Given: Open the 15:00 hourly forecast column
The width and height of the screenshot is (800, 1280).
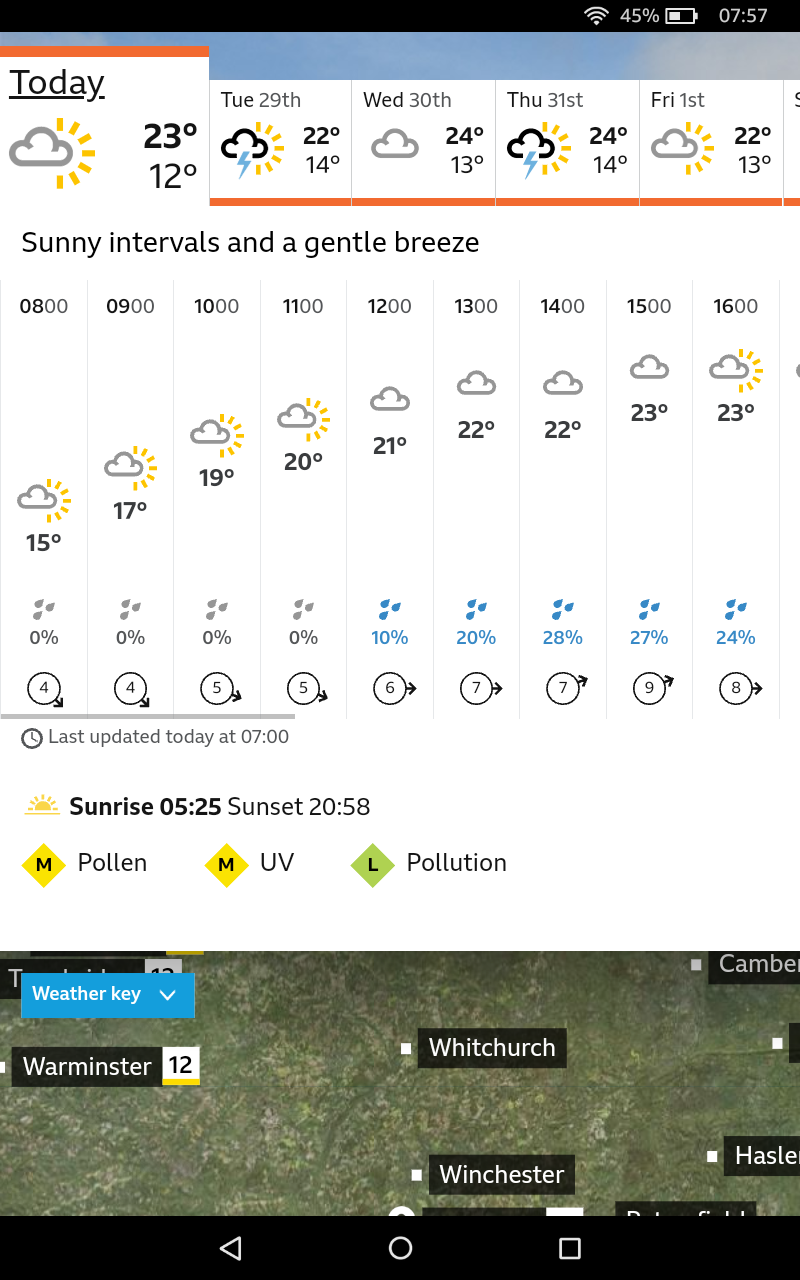Looking at the screenshot, I should click(x=649, y=500).
